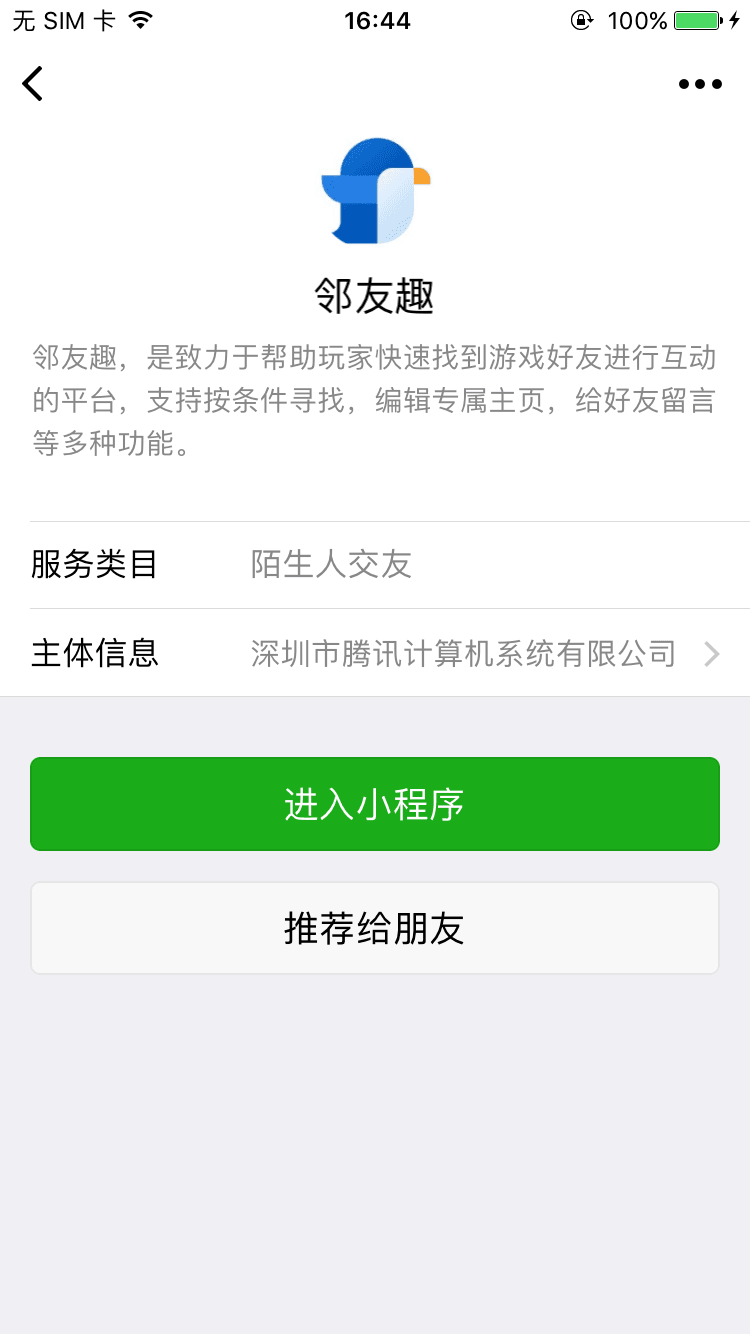The image size is (750, 1334).
Task: Tap 推荐给朋友 to recommend to friends
Action: pyautogui.click(x=375, y=928)
